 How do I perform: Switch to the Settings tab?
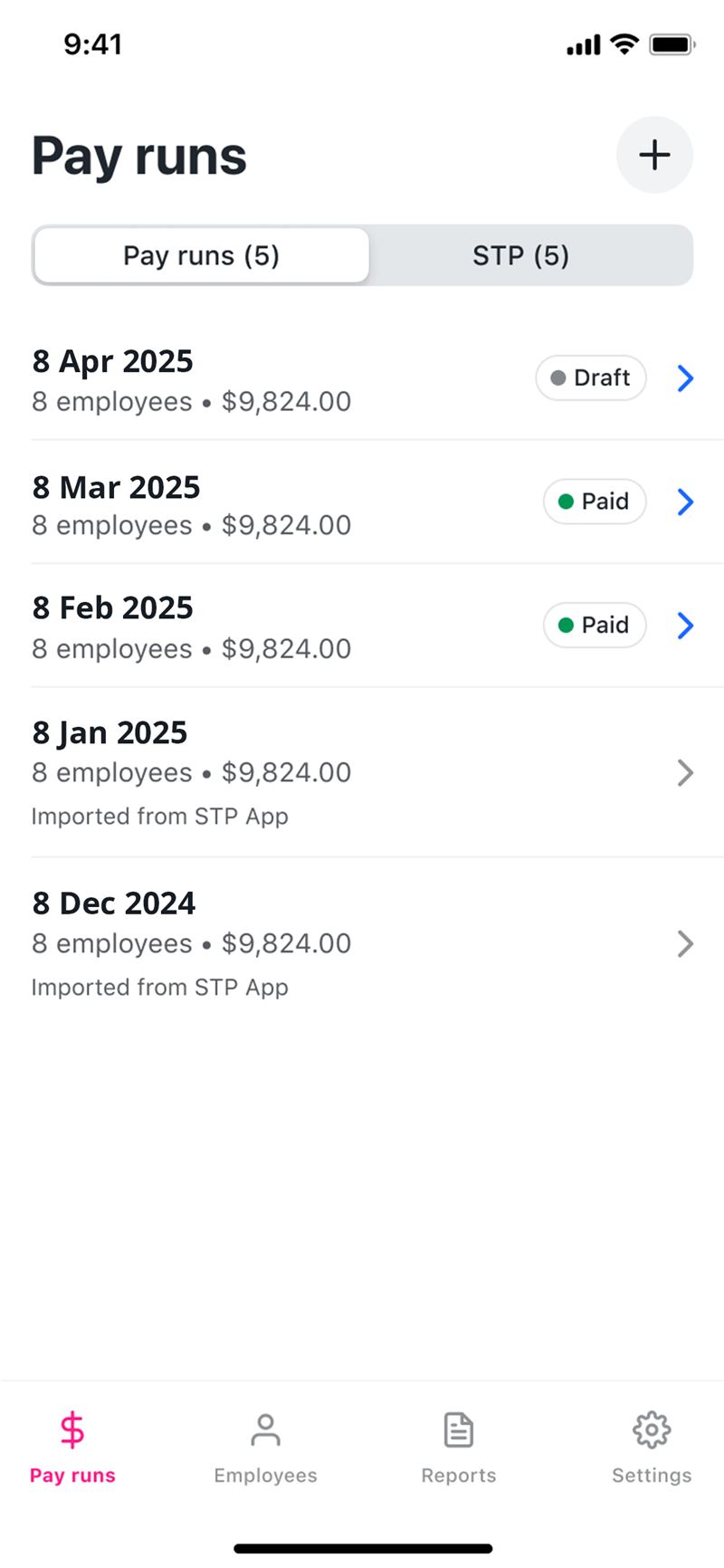coord(652,1448)
